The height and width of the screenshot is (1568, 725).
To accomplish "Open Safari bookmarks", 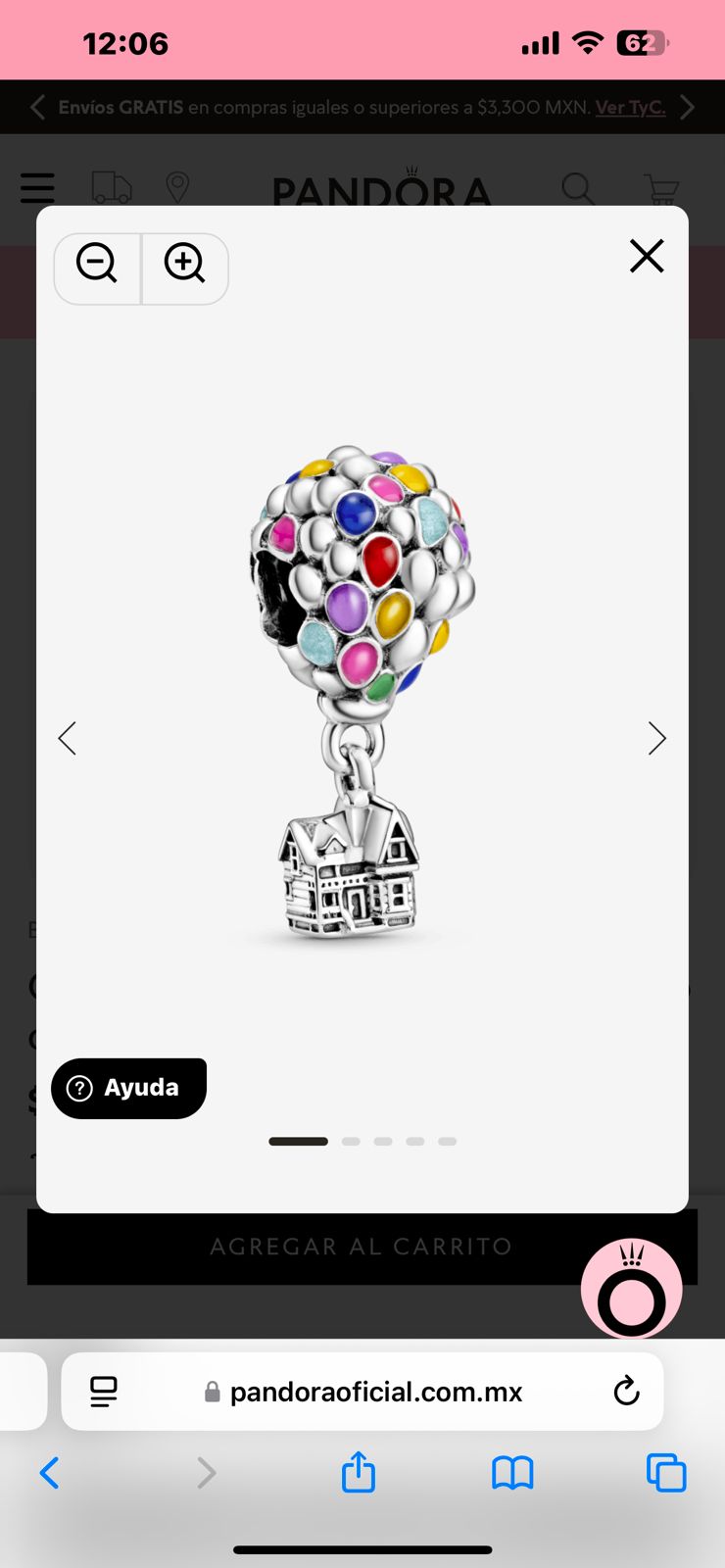I will [x=512, y=1472].
